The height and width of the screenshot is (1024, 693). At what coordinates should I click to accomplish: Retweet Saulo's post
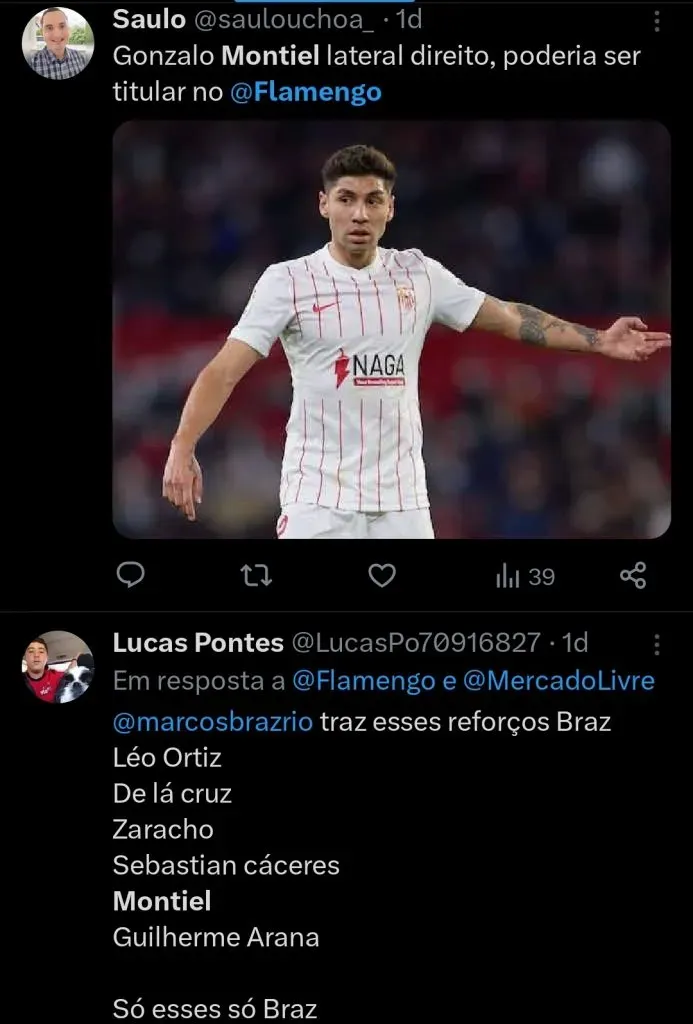pyautogui.click(x=257, y=575)
